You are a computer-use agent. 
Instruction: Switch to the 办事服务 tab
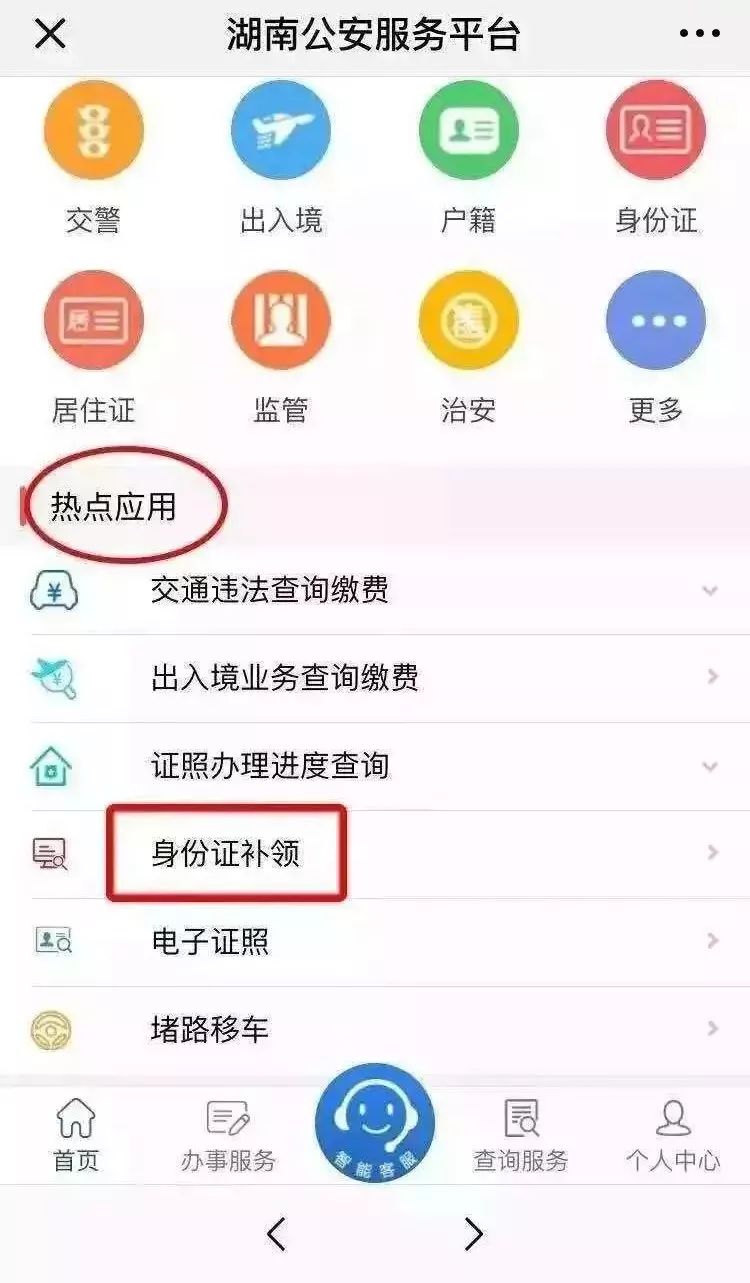[x=228, y=1135]
